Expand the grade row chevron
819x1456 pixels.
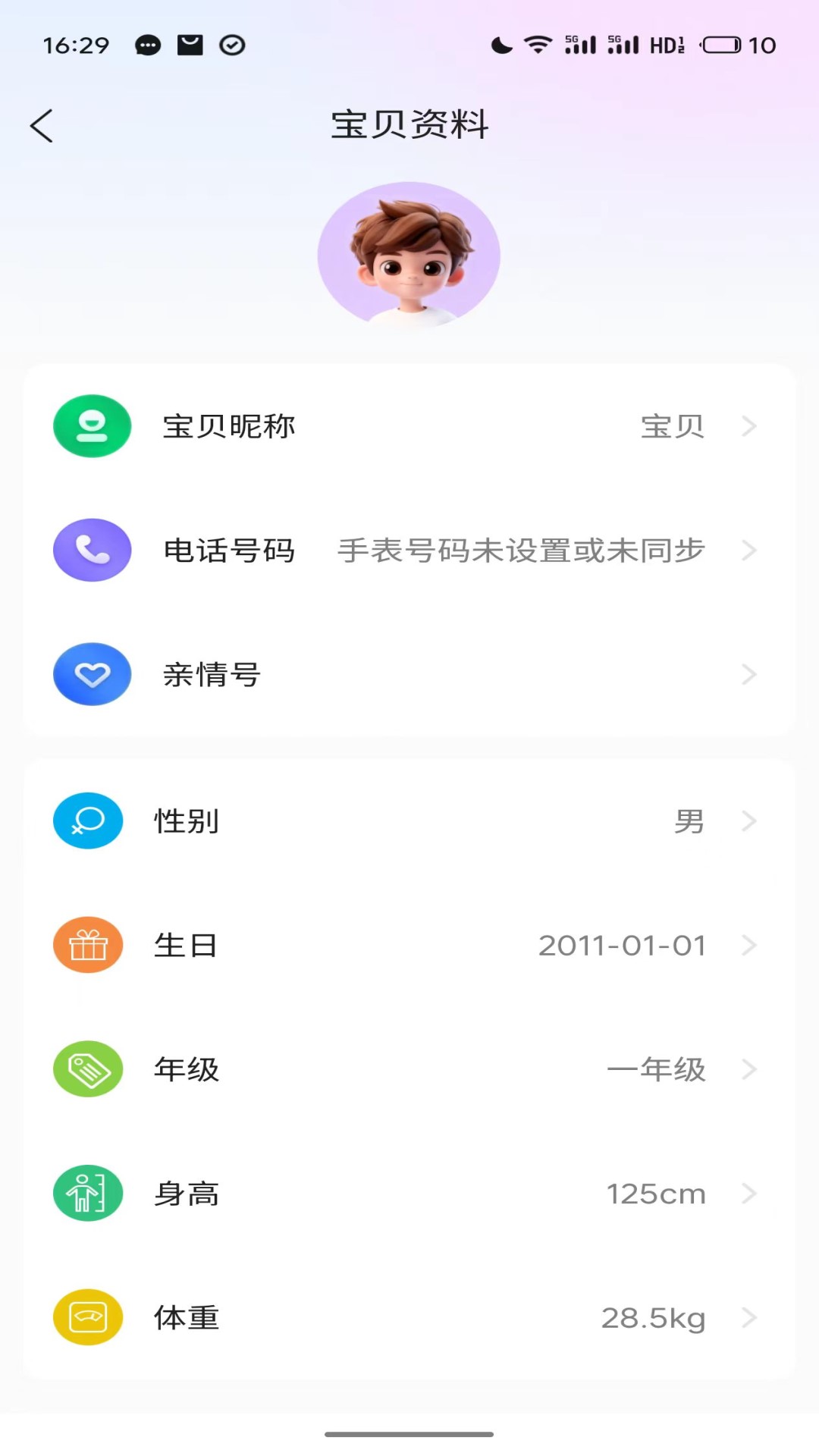click(749, 1069)
